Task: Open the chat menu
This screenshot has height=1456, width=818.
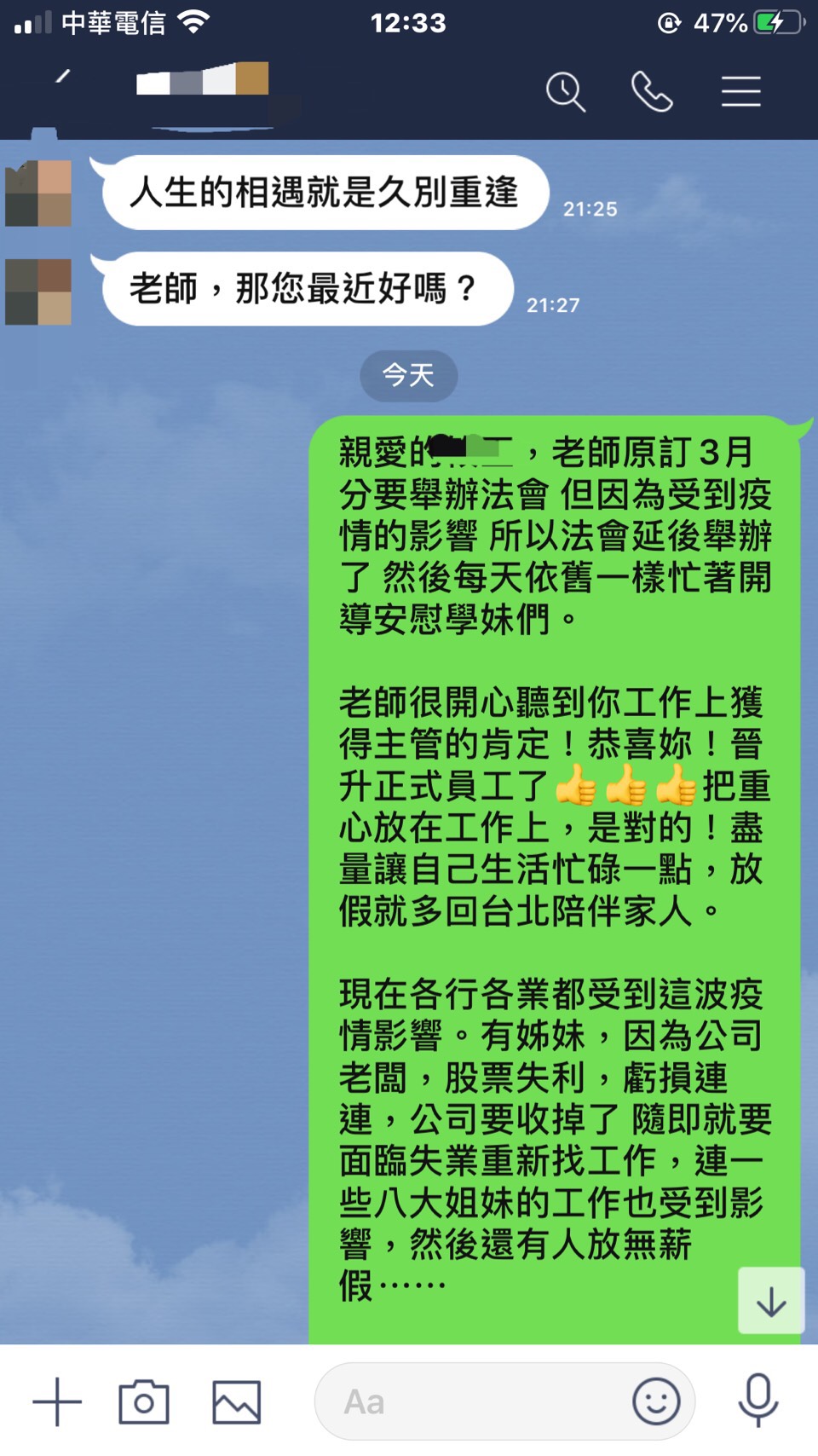Action: 740,91
